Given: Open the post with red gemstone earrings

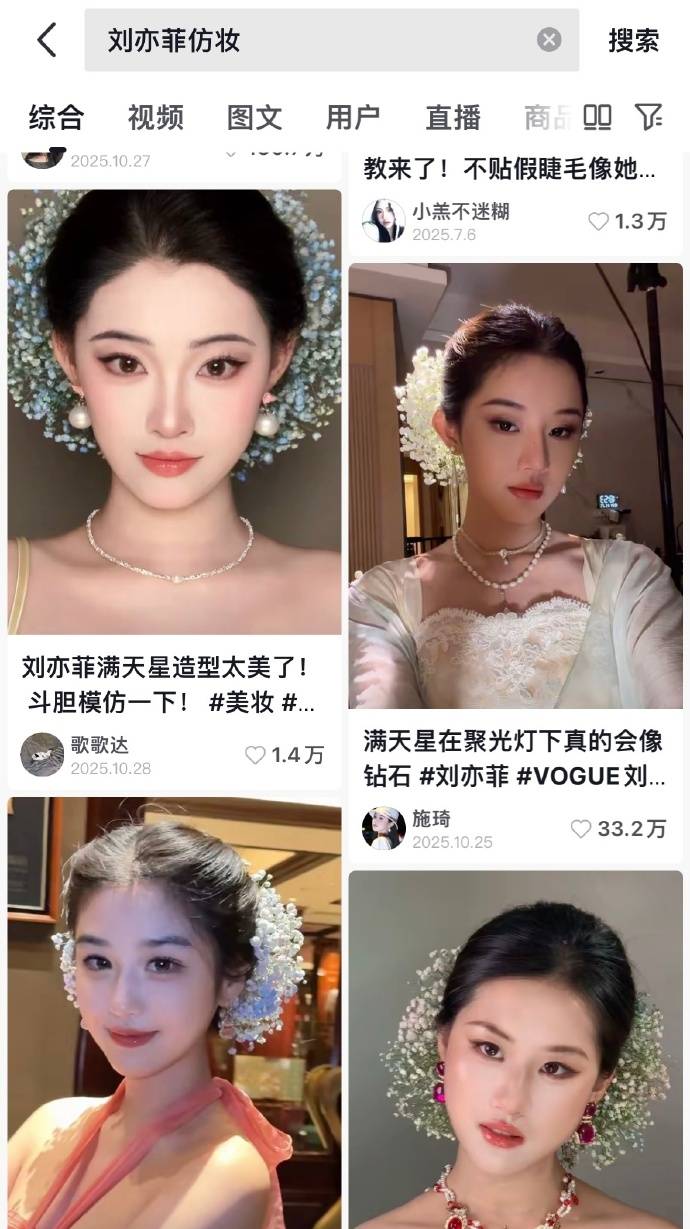Looking at the screenshot, I should pyautogui.click(x=515, y=1050).
